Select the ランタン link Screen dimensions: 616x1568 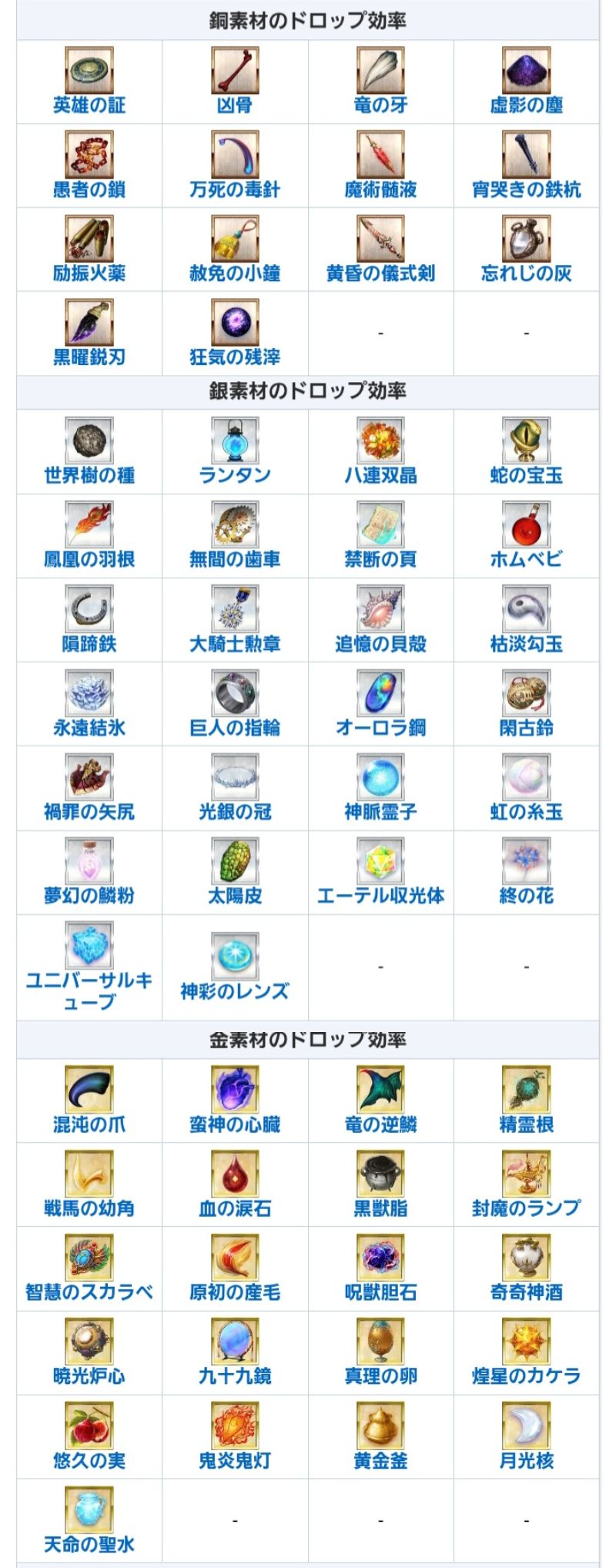tap(235, 474)
